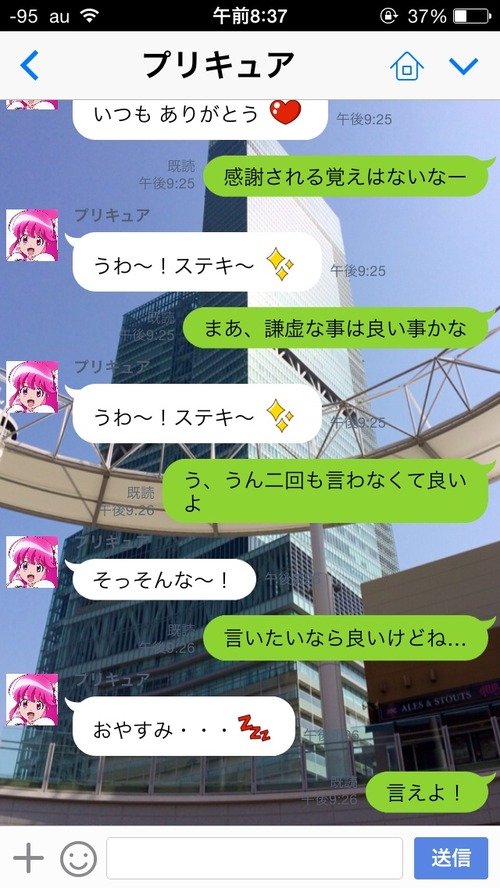The width and height of the screenshot is (500, 888).
Task: Open the home icon in header
Action: click(x=407, y=65)
